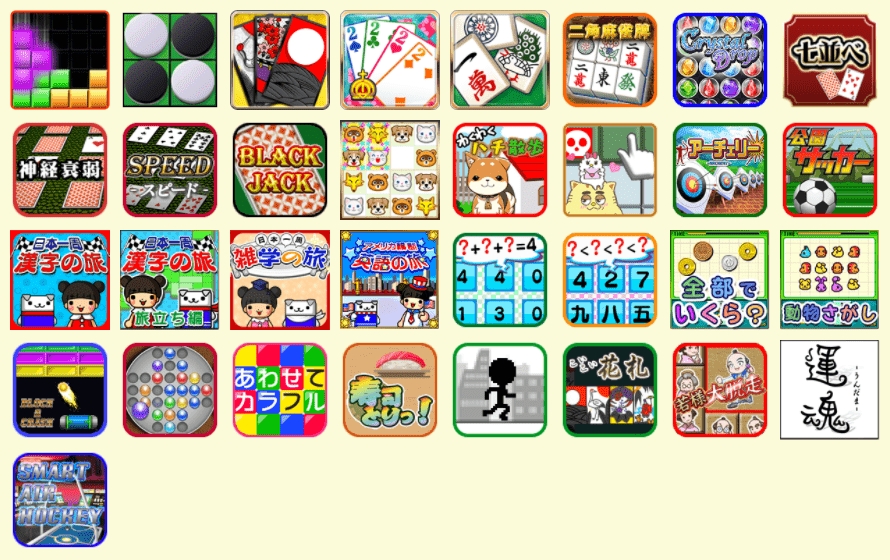The image size is (890, 560).
Task: Open the 七並べ card game
Action: (830, 60)
